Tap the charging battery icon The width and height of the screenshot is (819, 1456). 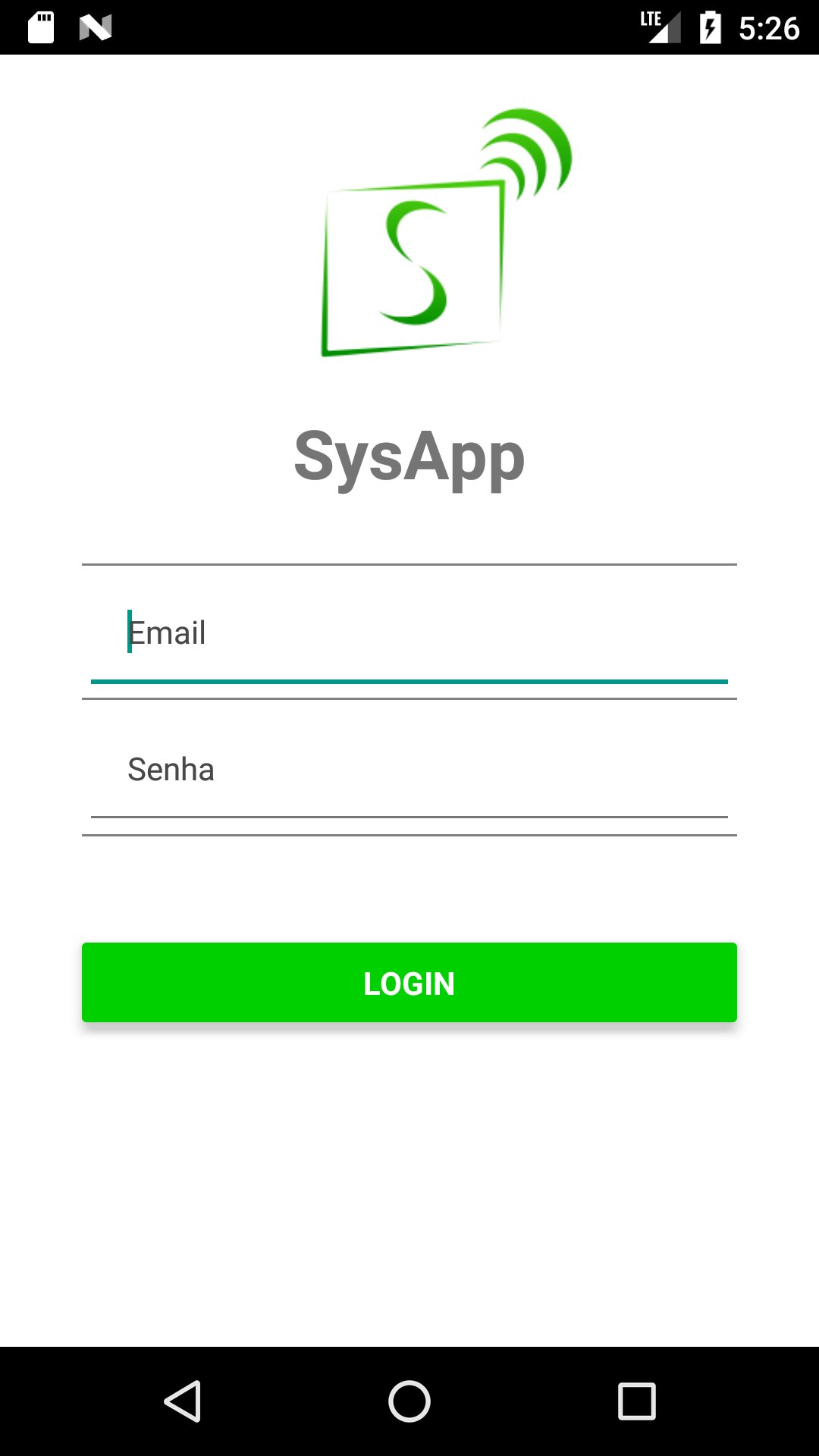click(x=710, y=28)
